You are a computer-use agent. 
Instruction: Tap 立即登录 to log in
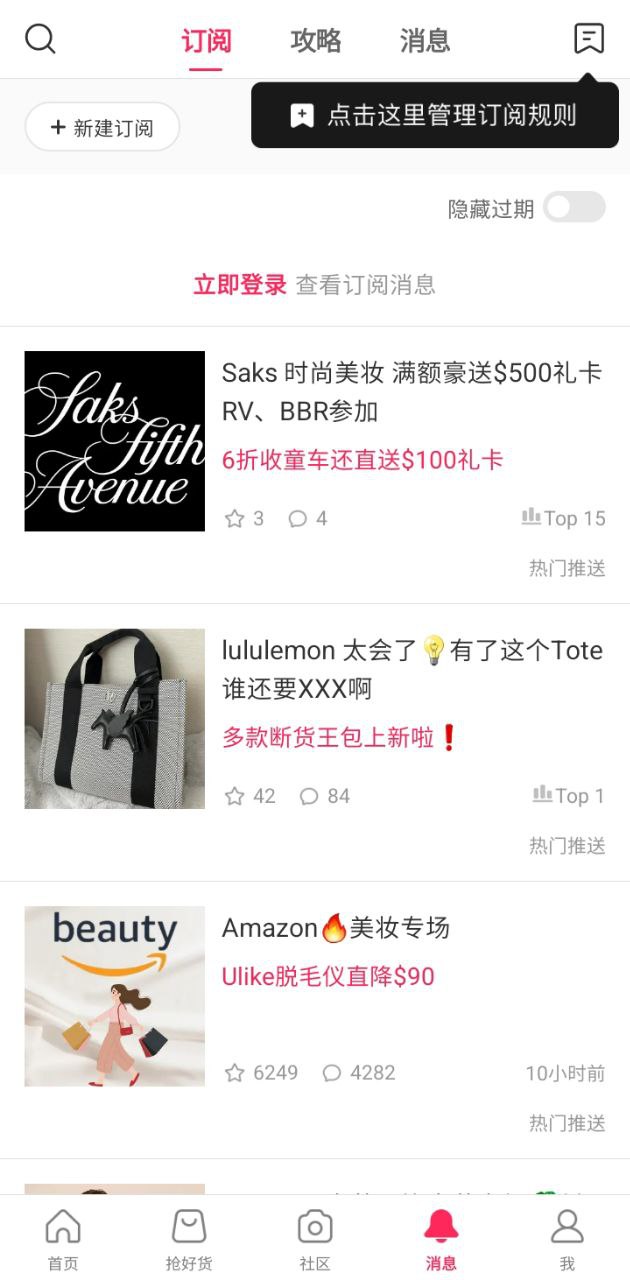click(x=240, y=285)
